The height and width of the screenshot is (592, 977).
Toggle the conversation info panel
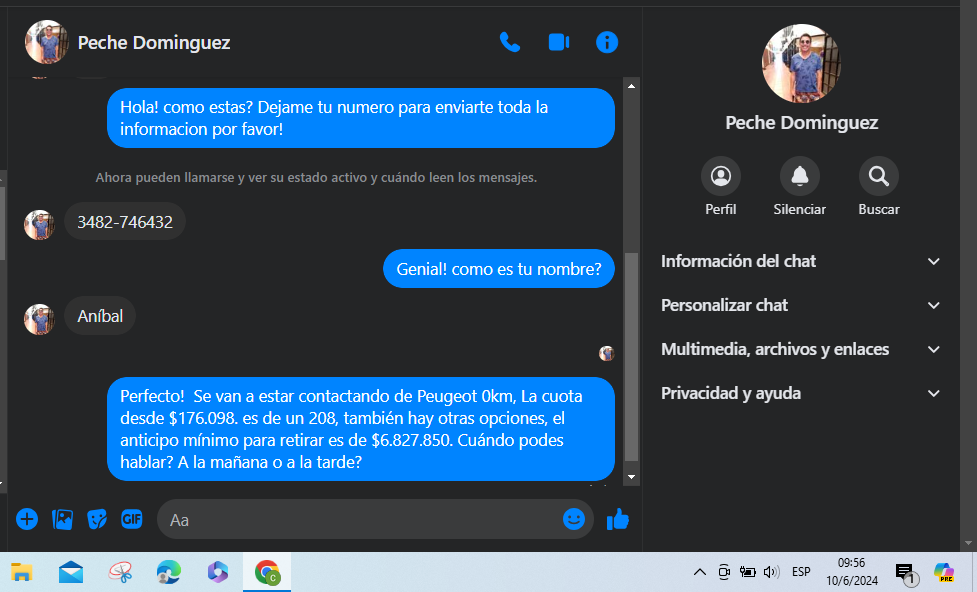607,42
